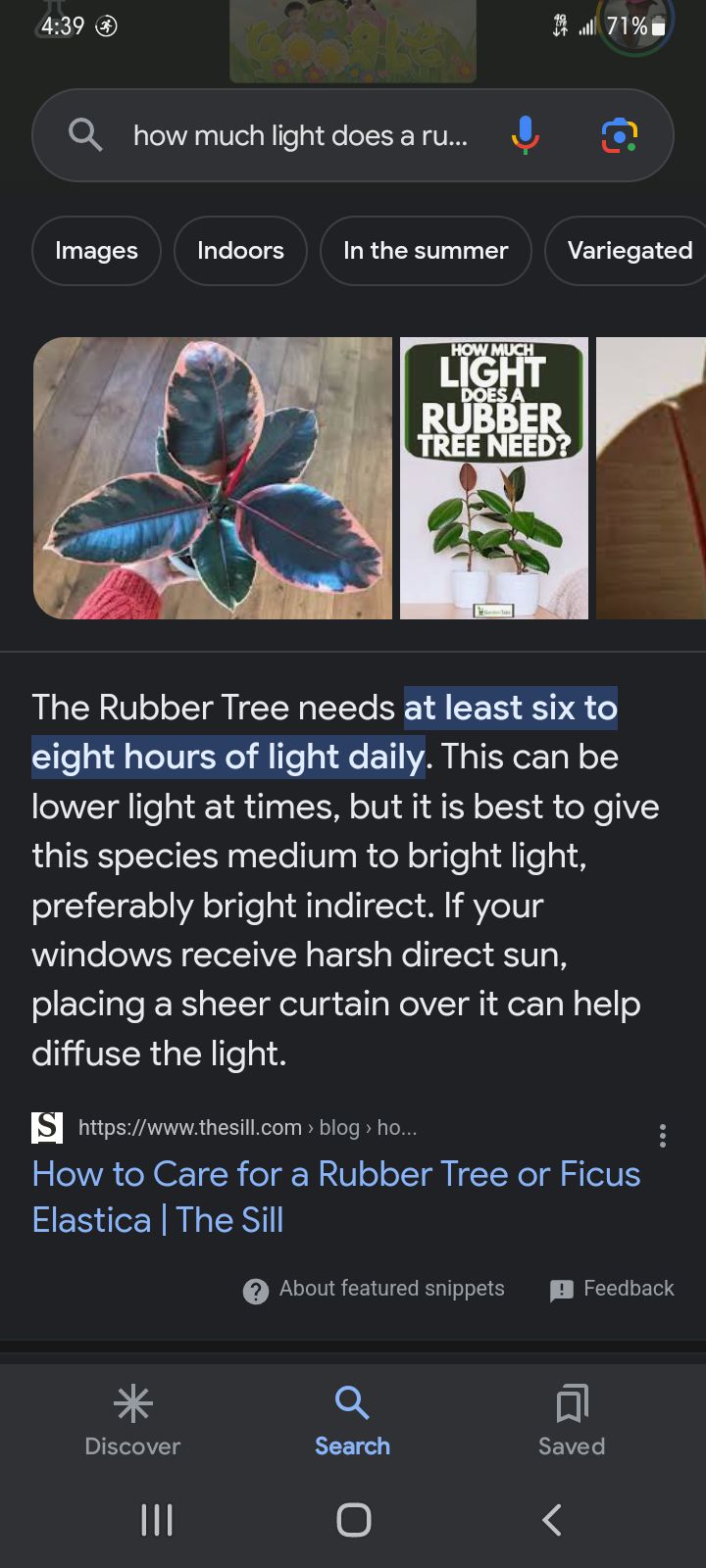Image resolution: width=706 pixels, height=1568 pixels.
Task: Send feedback on this snippet
Action: pyautogui.click(x=613, y=1290)
